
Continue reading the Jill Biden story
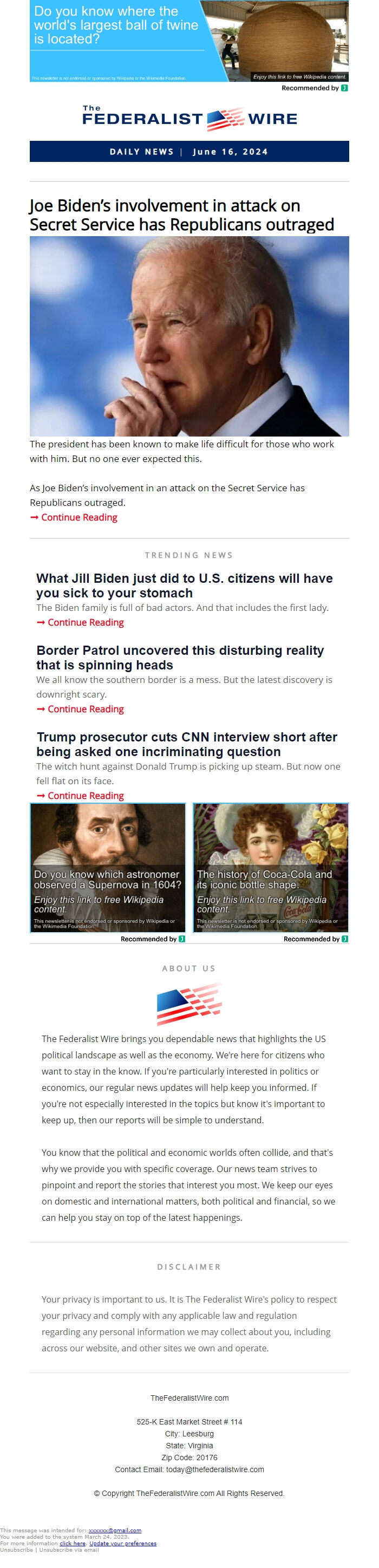pos(85,622)
